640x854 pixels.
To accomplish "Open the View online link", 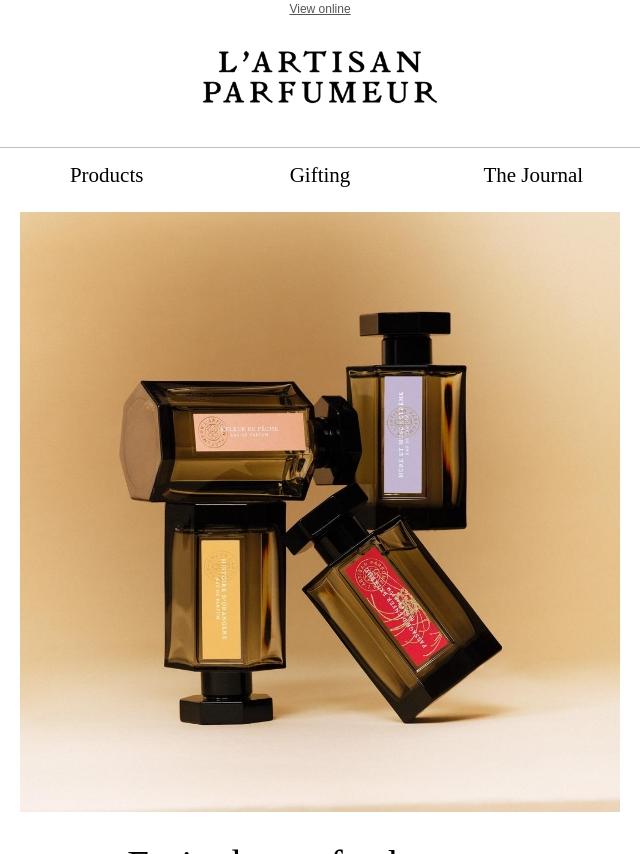I will (x=320, y=9).
